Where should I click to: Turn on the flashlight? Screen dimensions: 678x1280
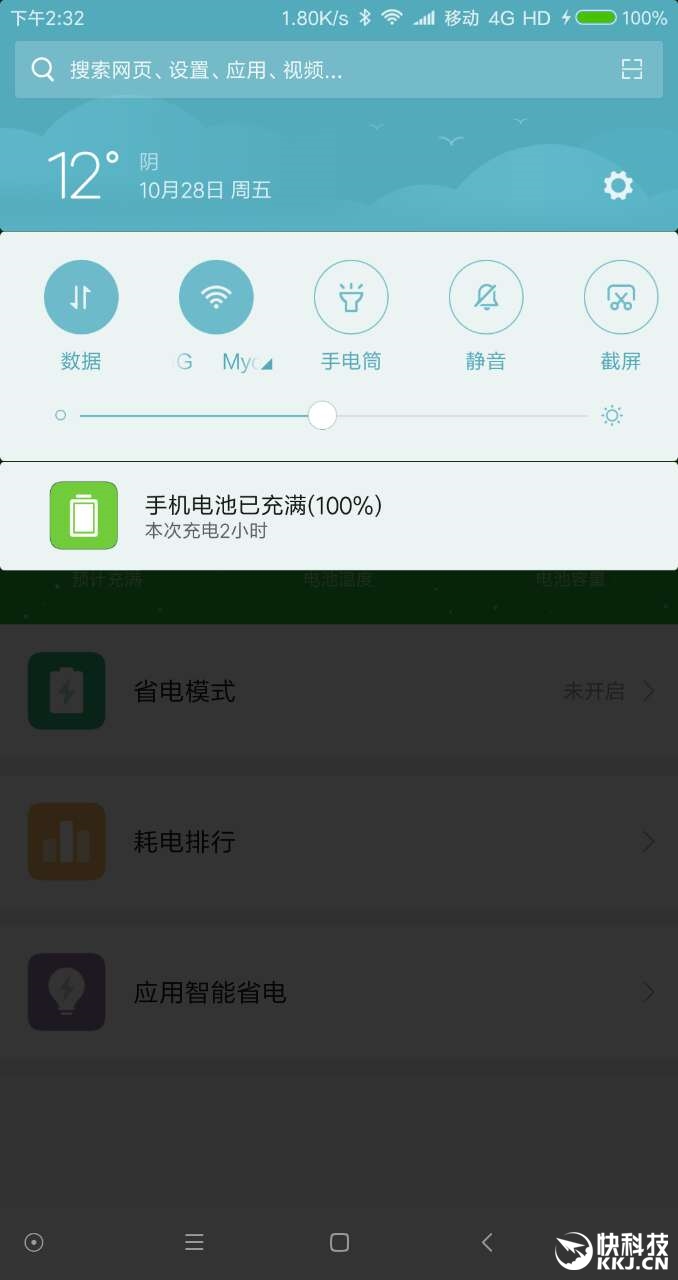tap(351, 297)
